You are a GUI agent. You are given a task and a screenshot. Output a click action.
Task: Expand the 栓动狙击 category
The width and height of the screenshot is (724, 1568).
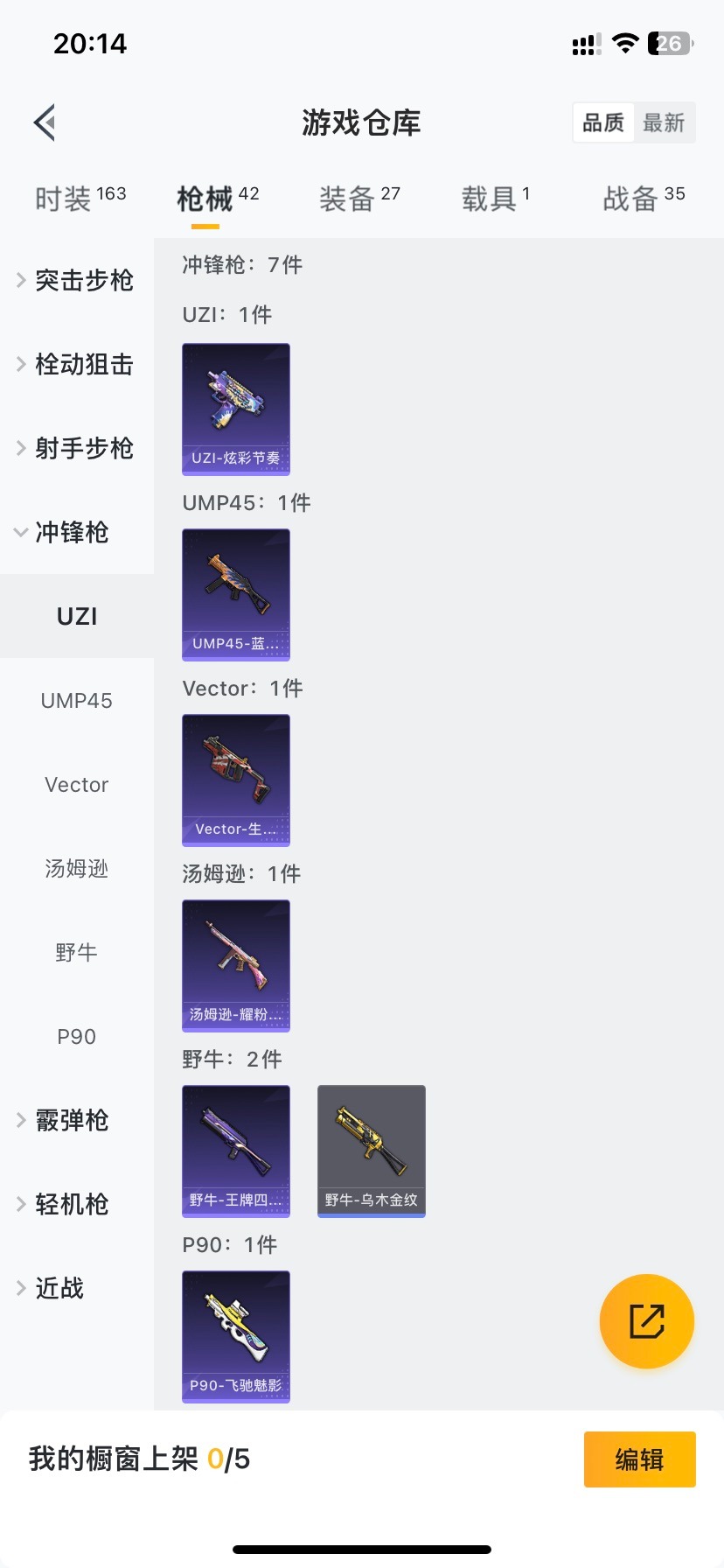click(77, 364)
